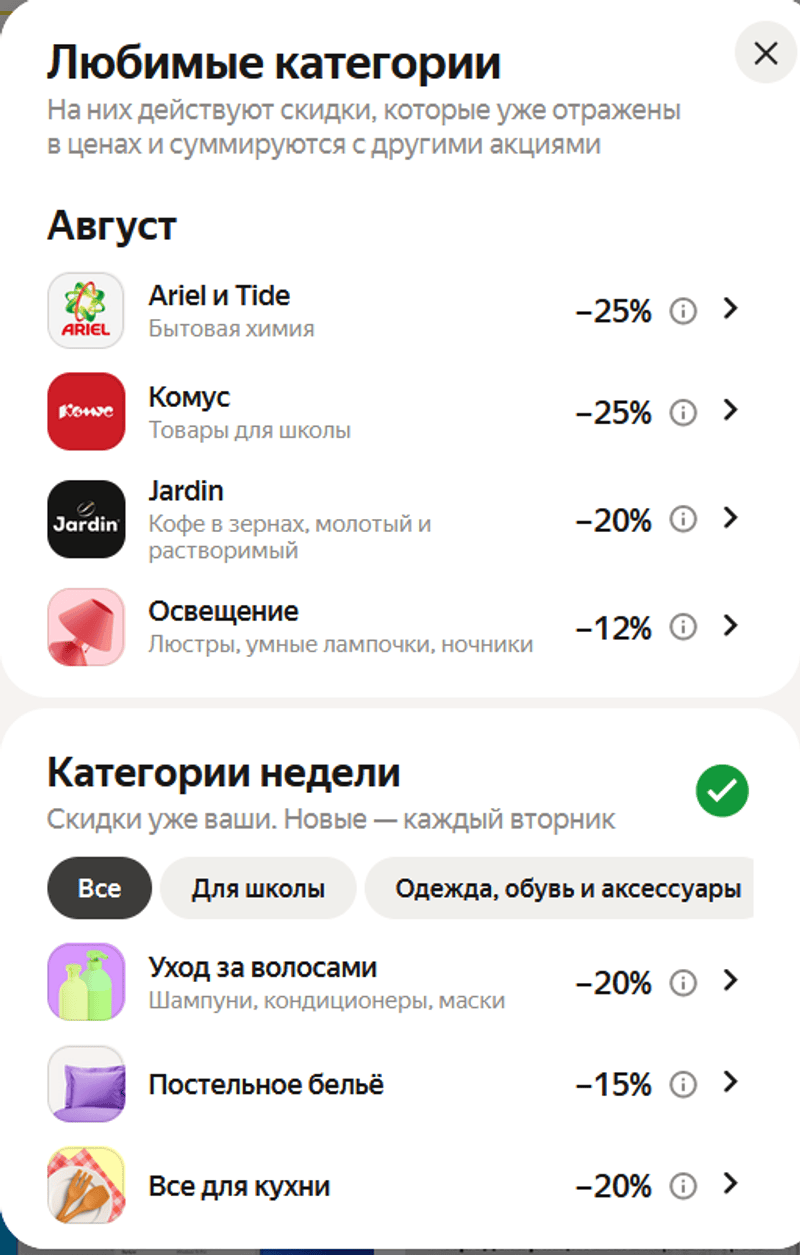Viewport: 800px width, 1255px height.
Task: Select Одежда, обувь и аксессуары chip
Action: pos(566,888)
